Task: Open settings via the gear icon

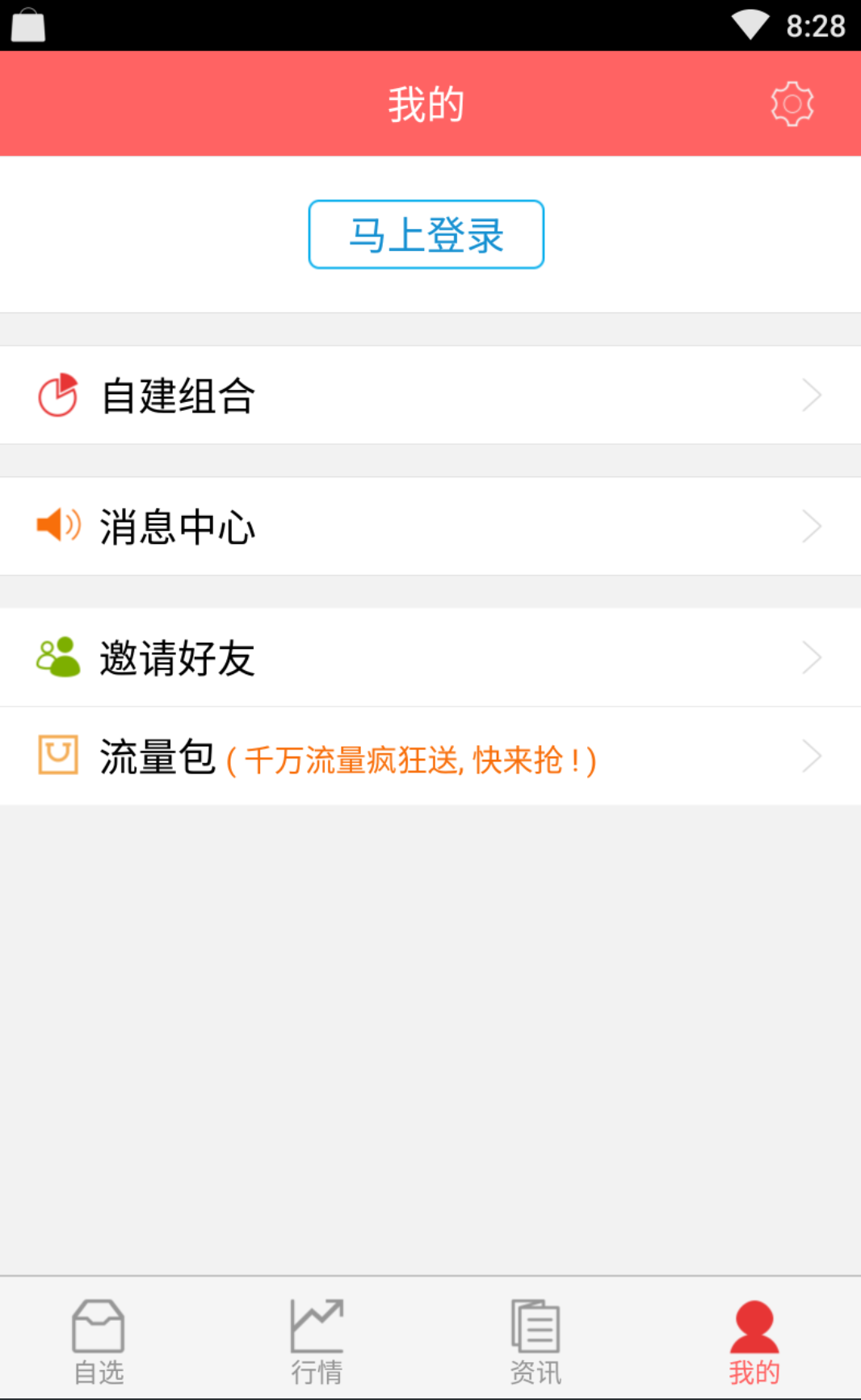Action: [x=792, y=104]
